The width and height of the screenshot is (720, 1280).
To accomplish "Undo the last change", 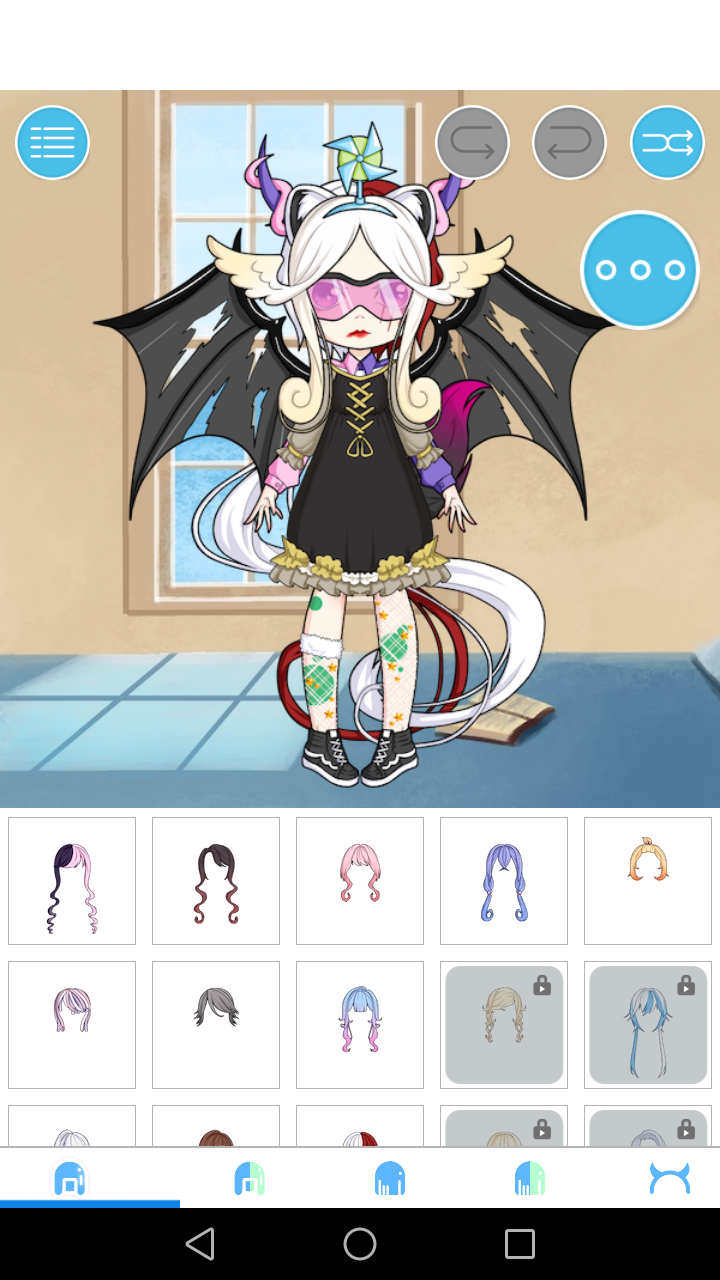I will pos(569,143).
